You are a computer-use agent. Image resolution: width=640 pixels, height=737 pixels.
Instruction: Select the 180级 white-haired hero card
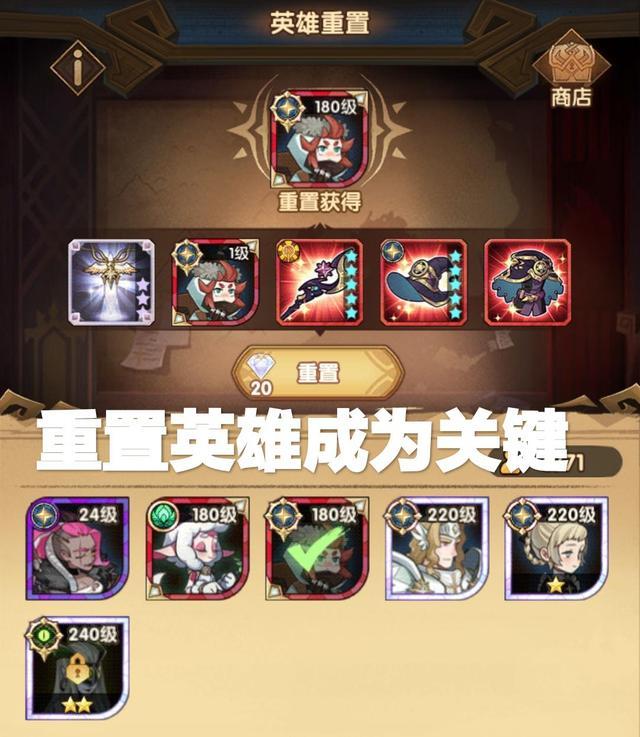pyautogui.click(x=197, y=548)
